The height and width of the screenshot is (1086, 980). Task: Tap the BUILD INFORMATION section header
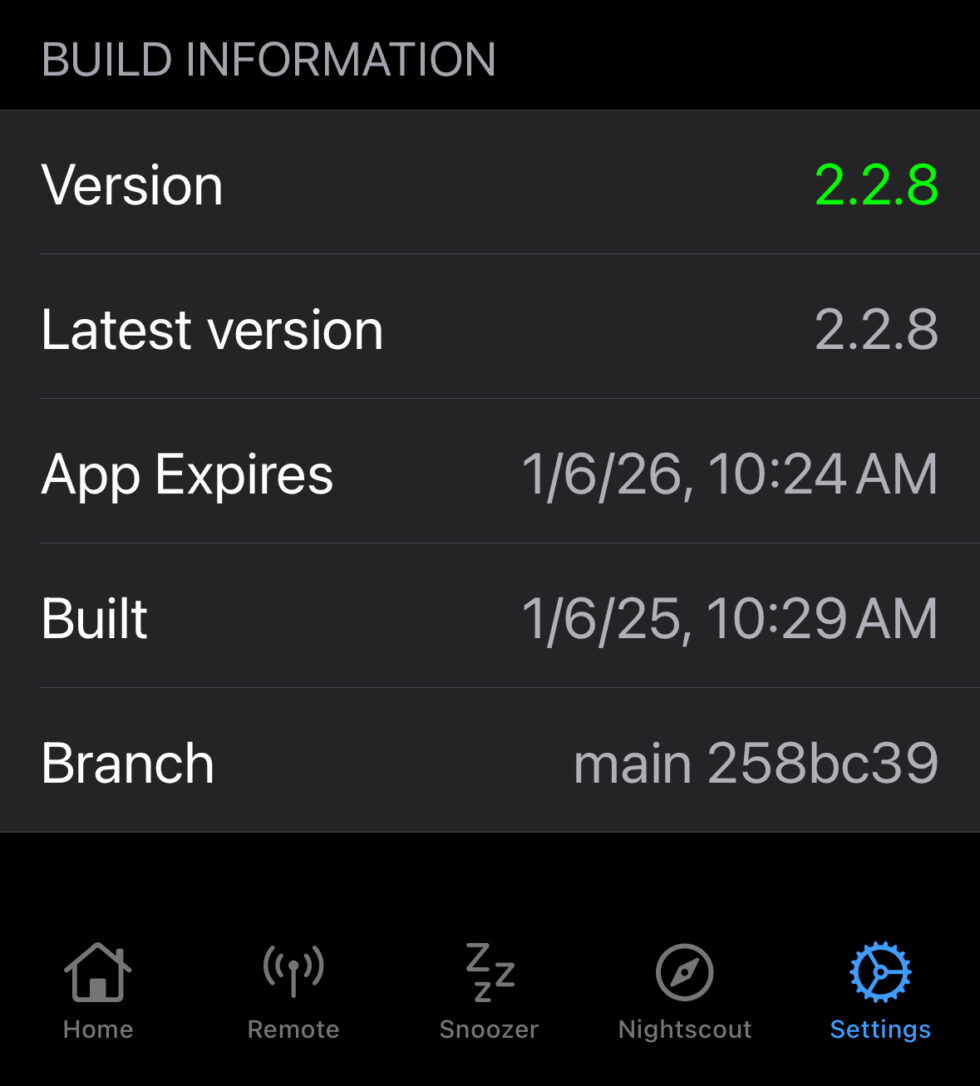pyautogui.click(x=268, y=57)
